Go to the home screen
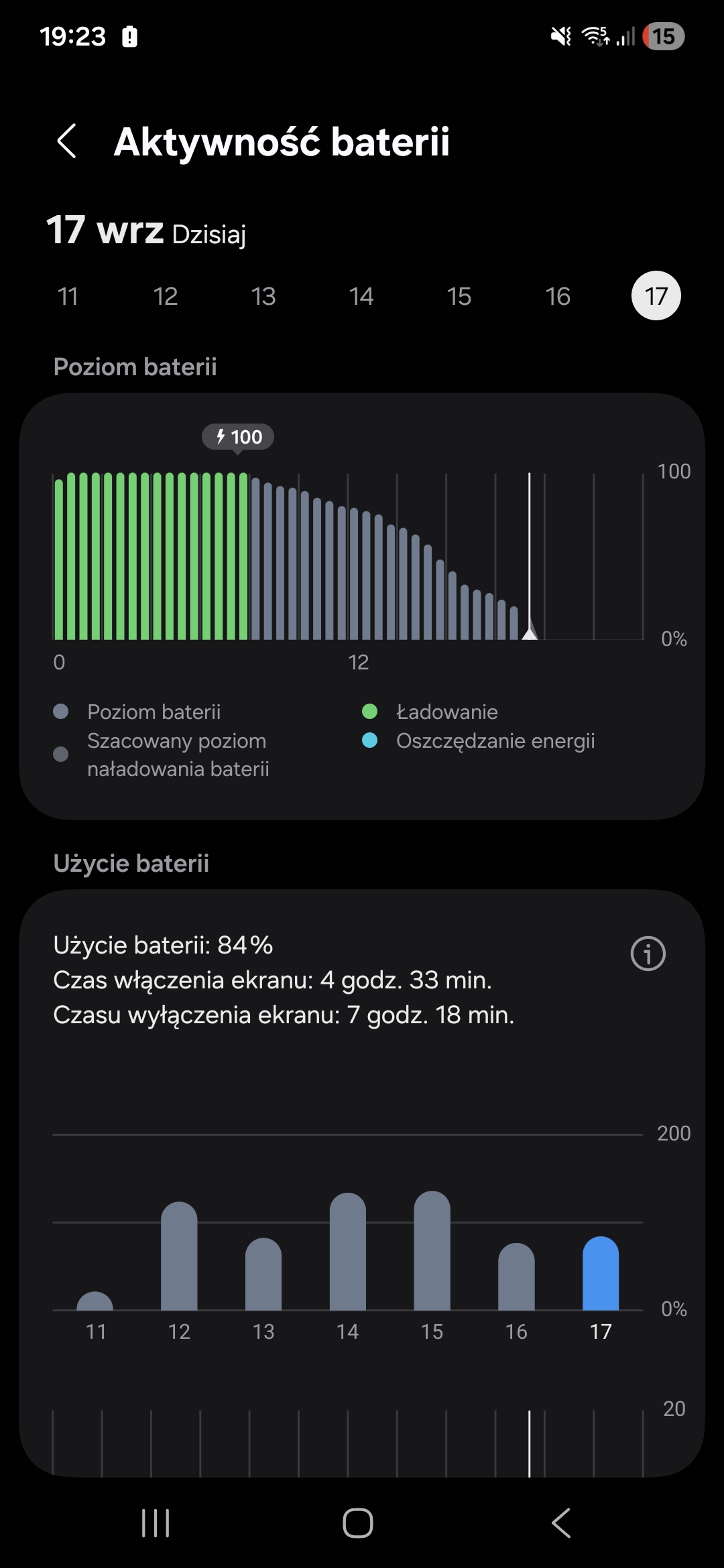This screenshot has width=724, height=1568. [358, 1523]
